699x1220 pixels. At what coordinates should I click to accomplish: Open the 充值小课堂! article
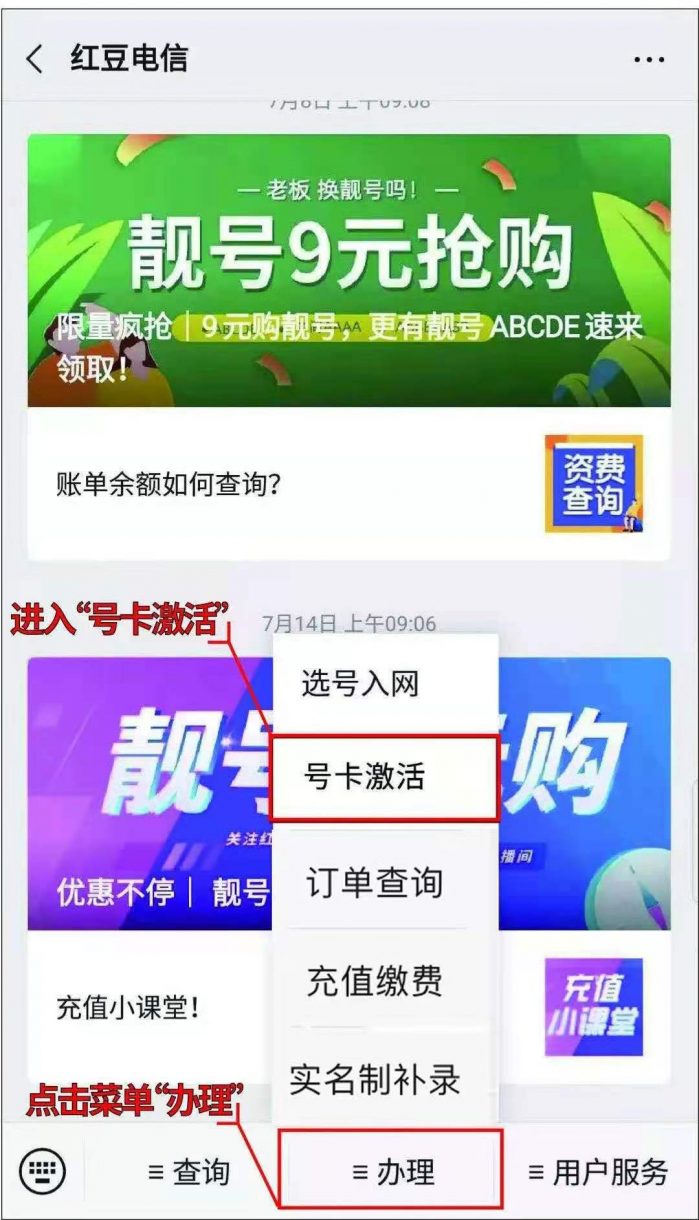[128, 1006]
